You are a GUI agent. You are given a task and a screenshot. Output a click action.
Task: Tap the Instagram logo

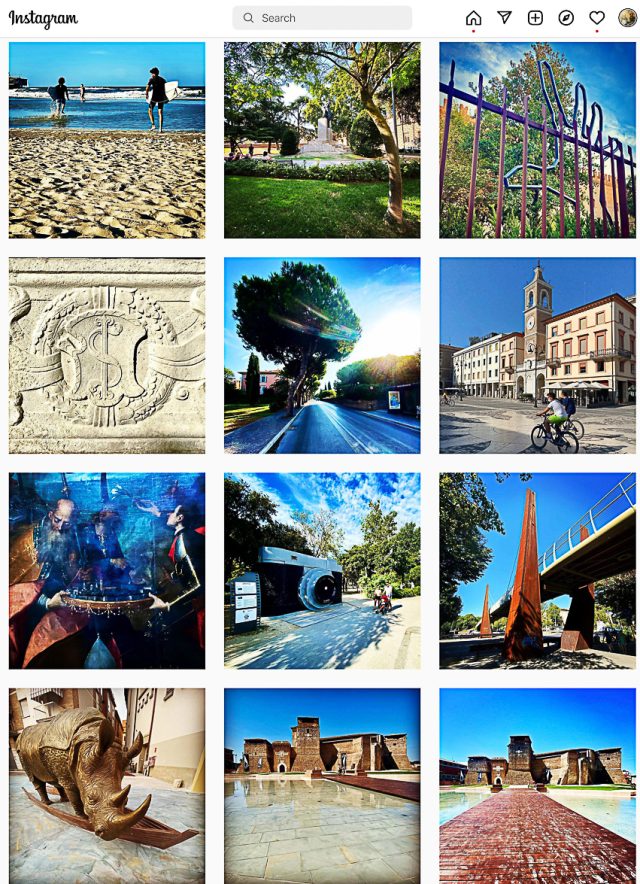[43, 18]
